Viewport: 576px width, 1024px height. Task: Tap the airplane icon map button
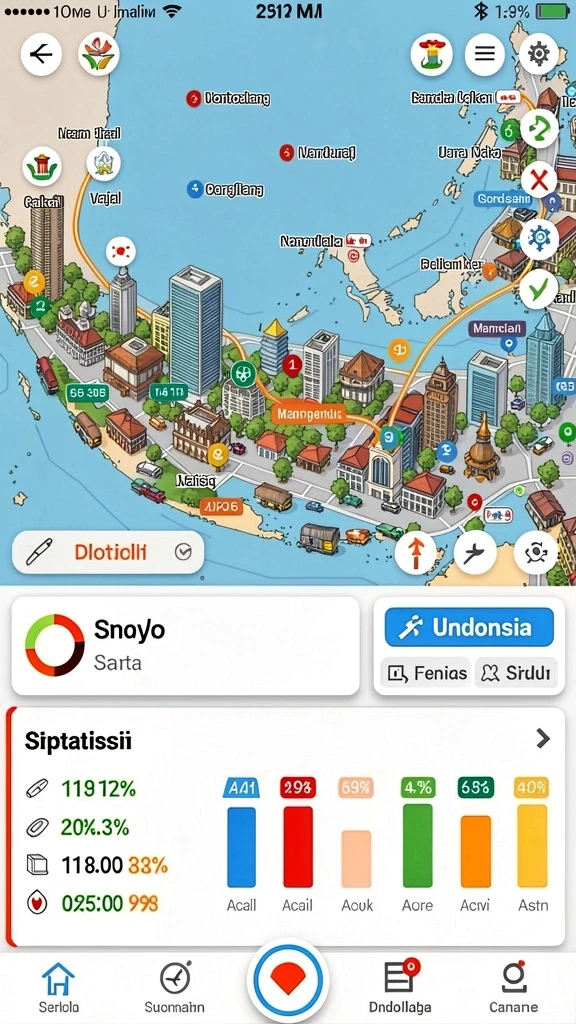point(475,553)
